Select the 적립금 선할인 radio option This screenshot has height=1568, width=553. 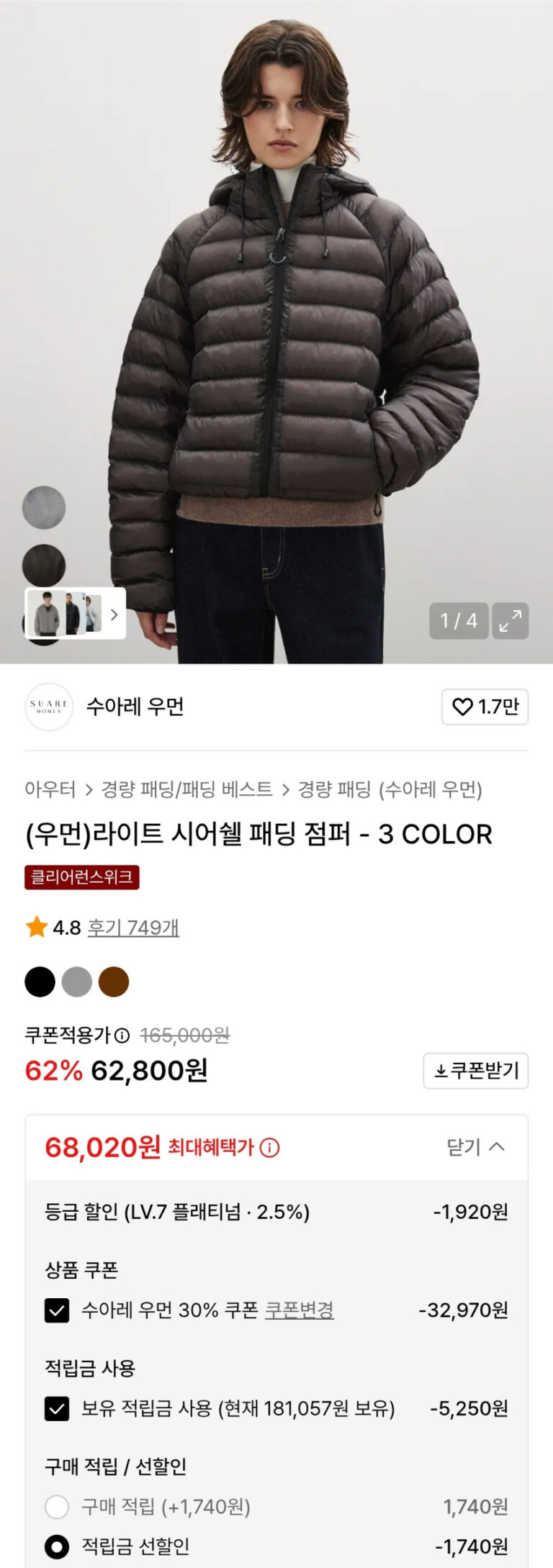pos(57,1546)
